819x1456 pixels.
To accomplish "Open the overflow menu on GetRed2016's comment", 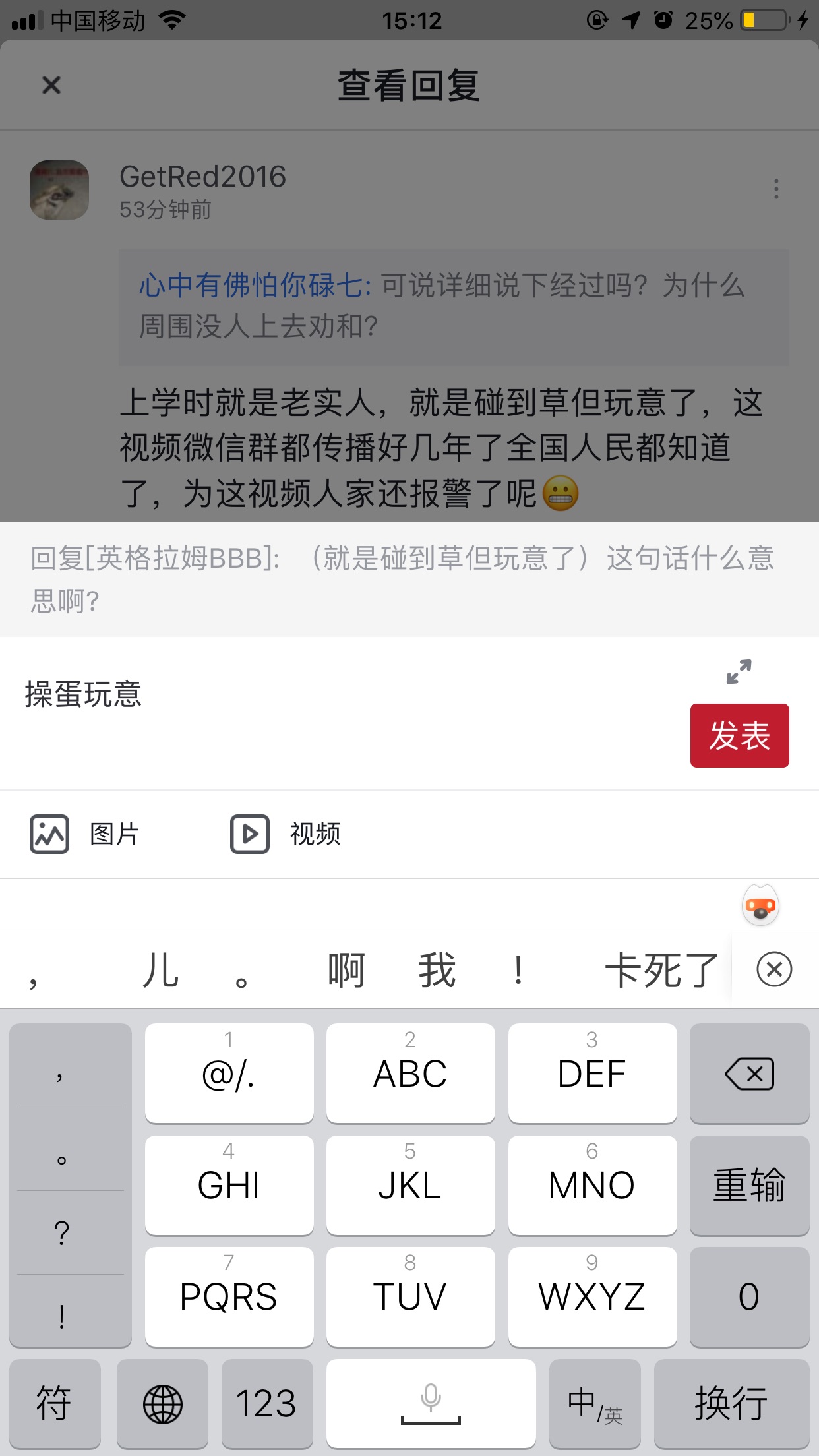I will pyautogui.click(x=776, y=189).
